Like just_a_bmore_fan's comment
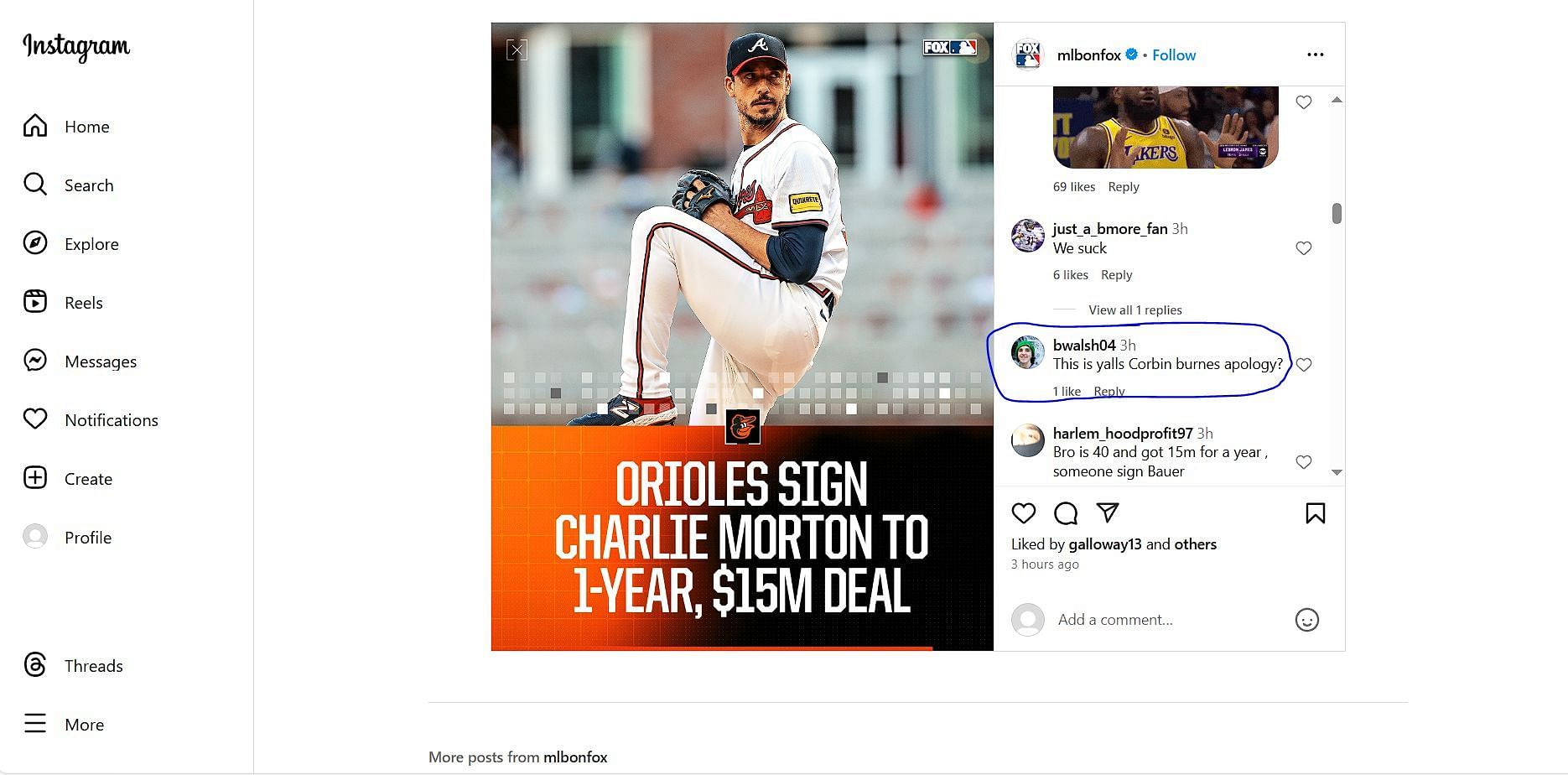This screenshot has width=1568, height=775. pyautogui.click(x=1303, y=248)
